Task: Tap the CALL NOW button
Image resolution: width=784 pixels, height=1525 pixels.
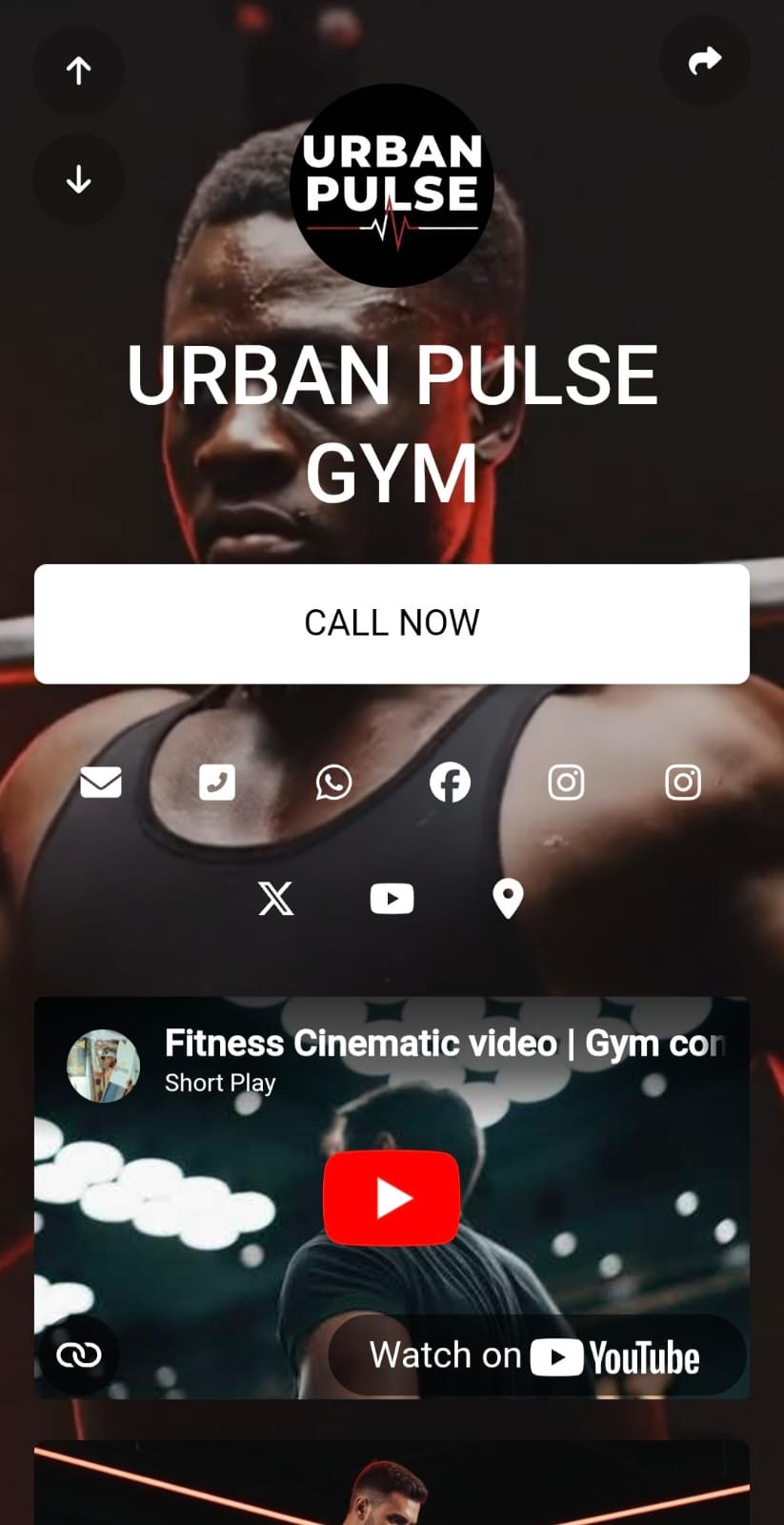Action: 392,623
